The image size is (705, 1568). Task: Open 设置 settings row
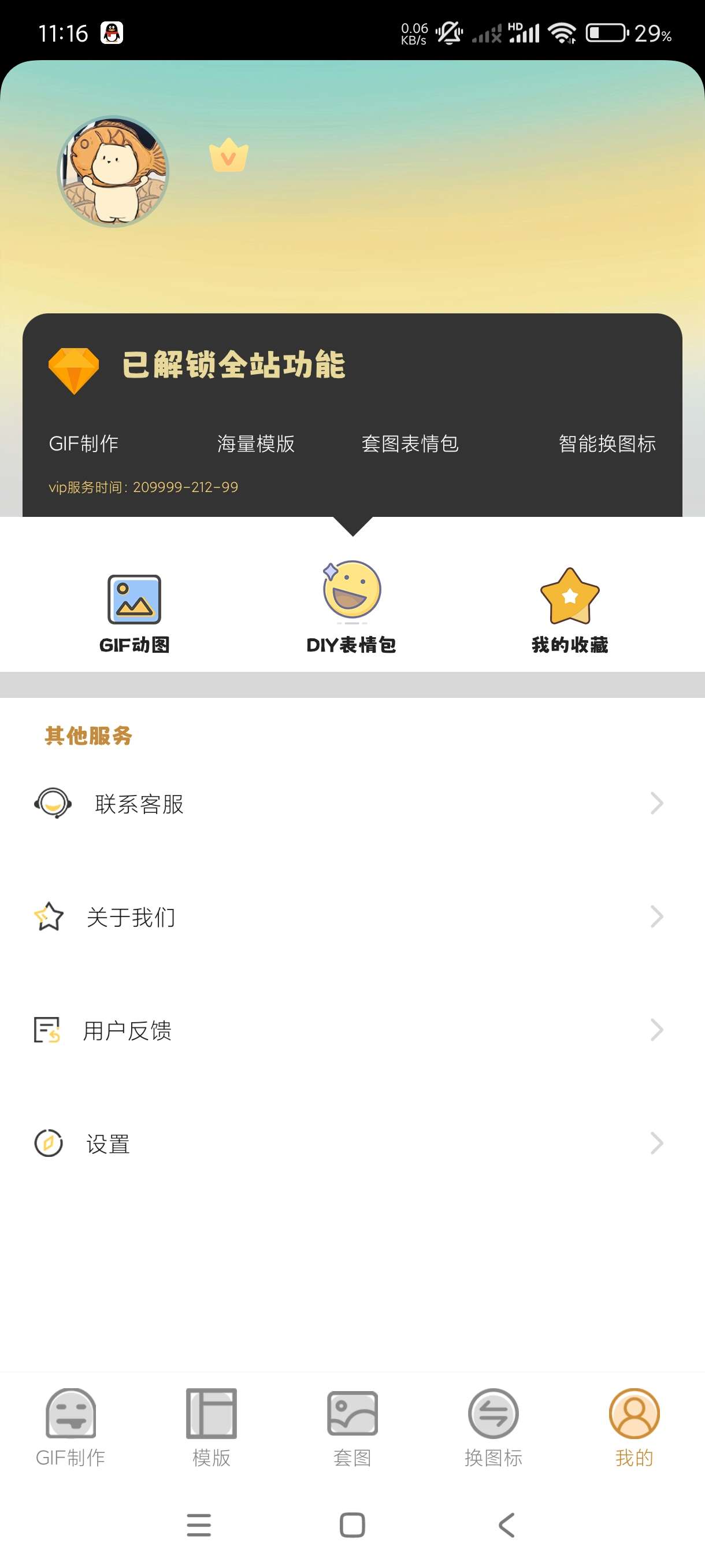[351, 1144]
